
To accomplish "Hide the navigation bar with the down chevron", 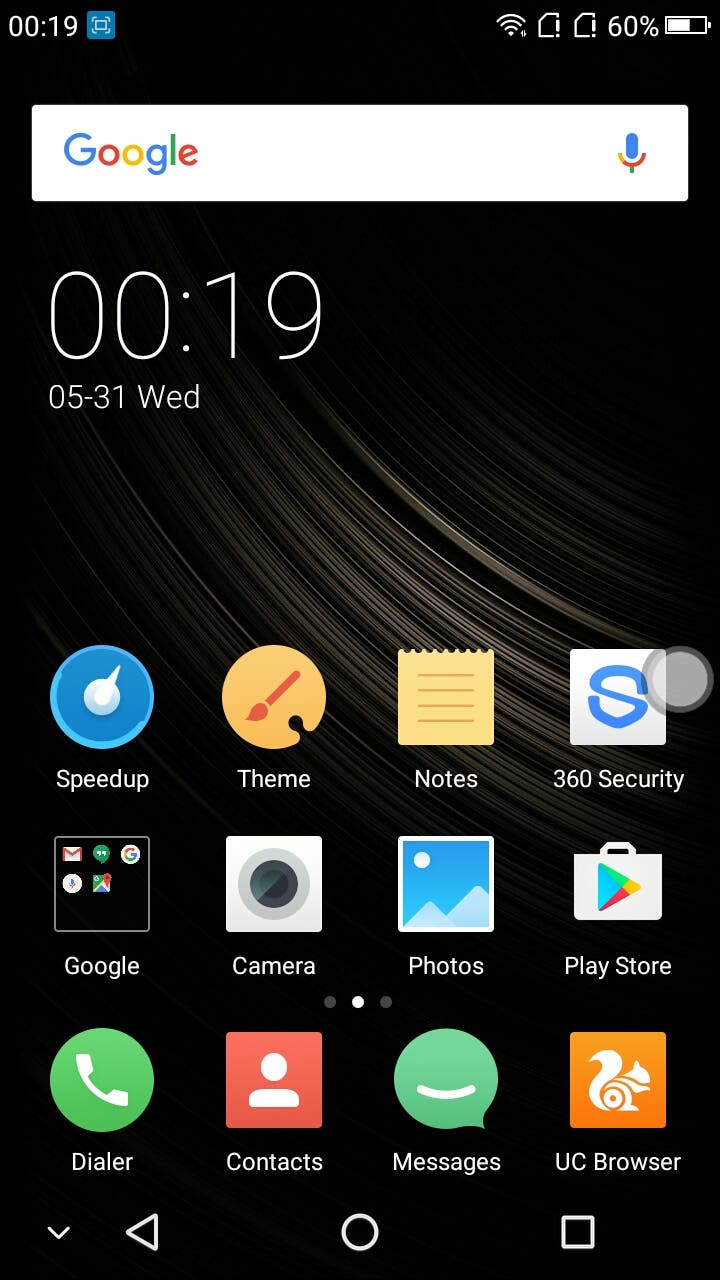I will tap(59, 1233).
